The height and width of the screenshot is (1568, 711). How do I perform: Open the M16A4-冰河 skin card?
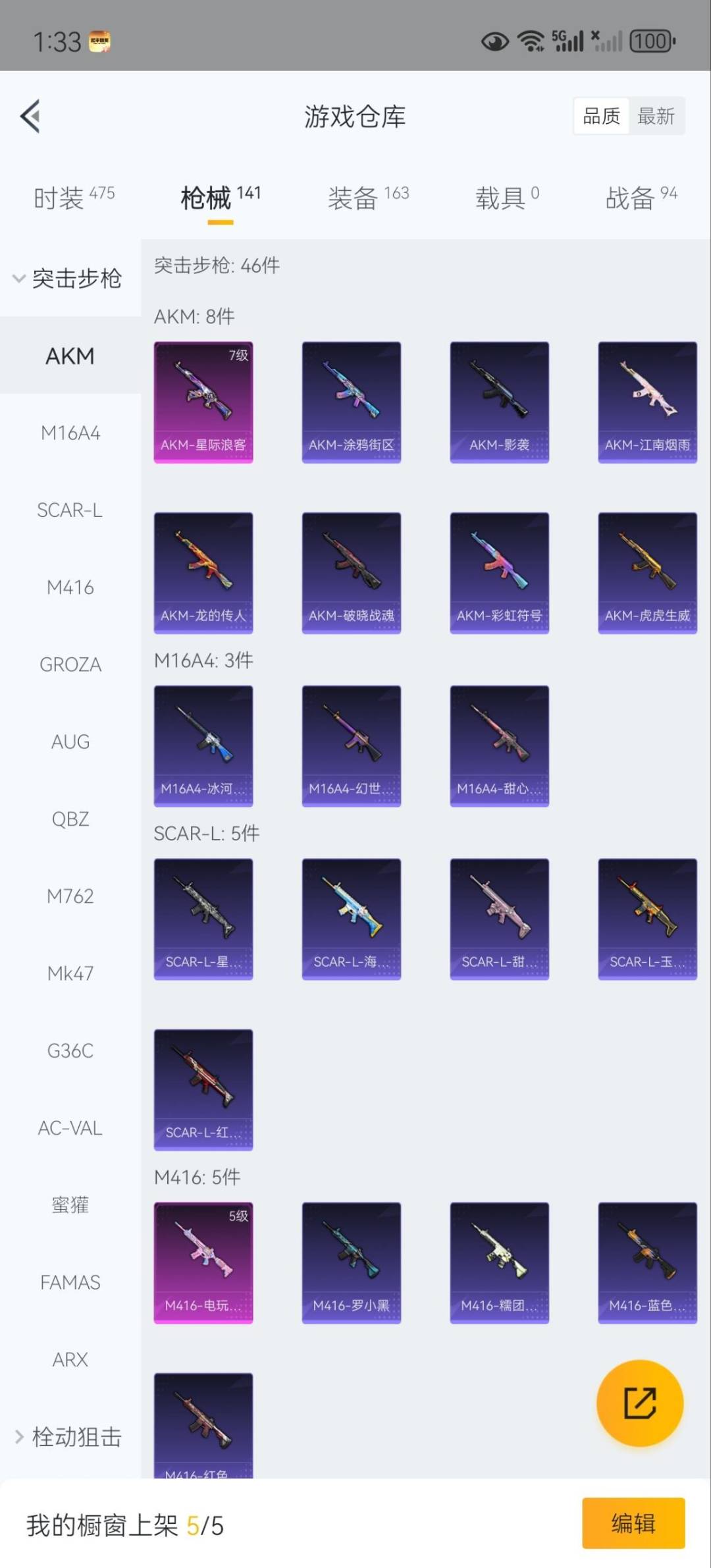point(203,745)
